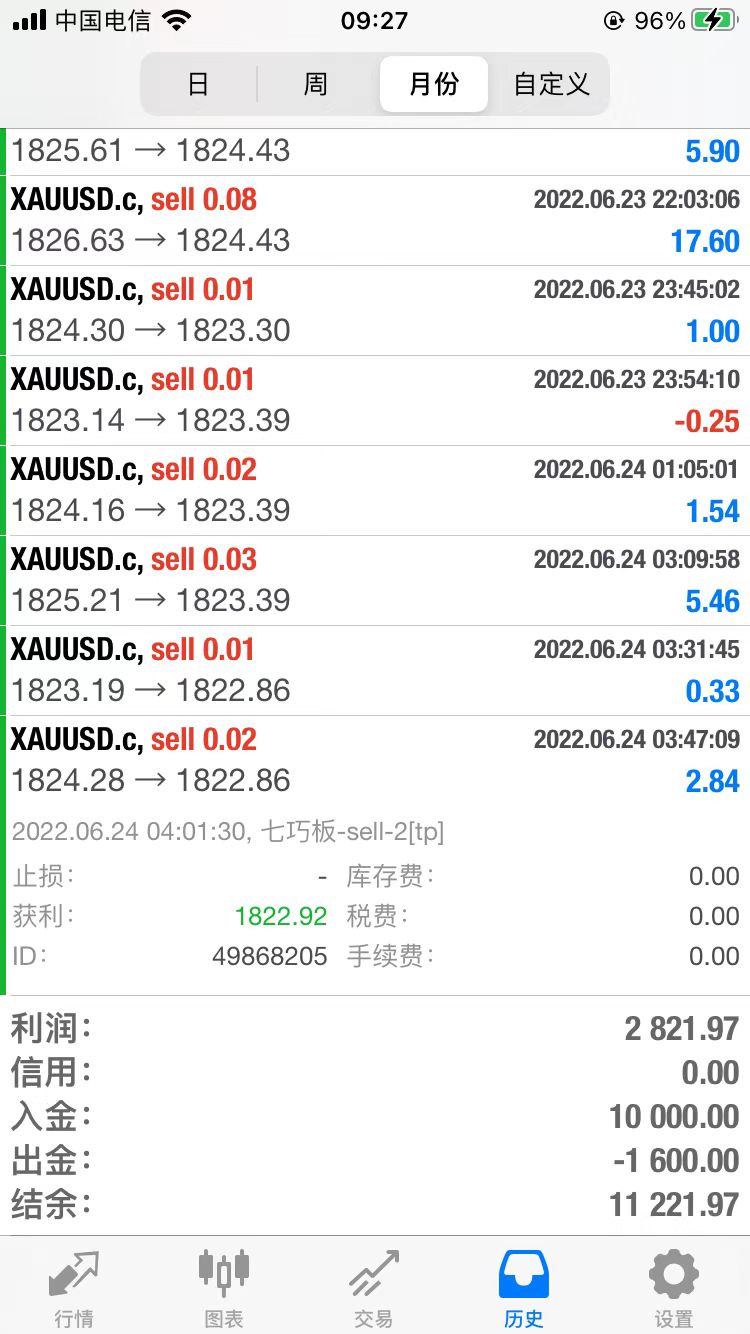Expand the sell 0.01 trade from 03:31:45
Viewport: 750px width, 1334px height.
tap(375, 670)
